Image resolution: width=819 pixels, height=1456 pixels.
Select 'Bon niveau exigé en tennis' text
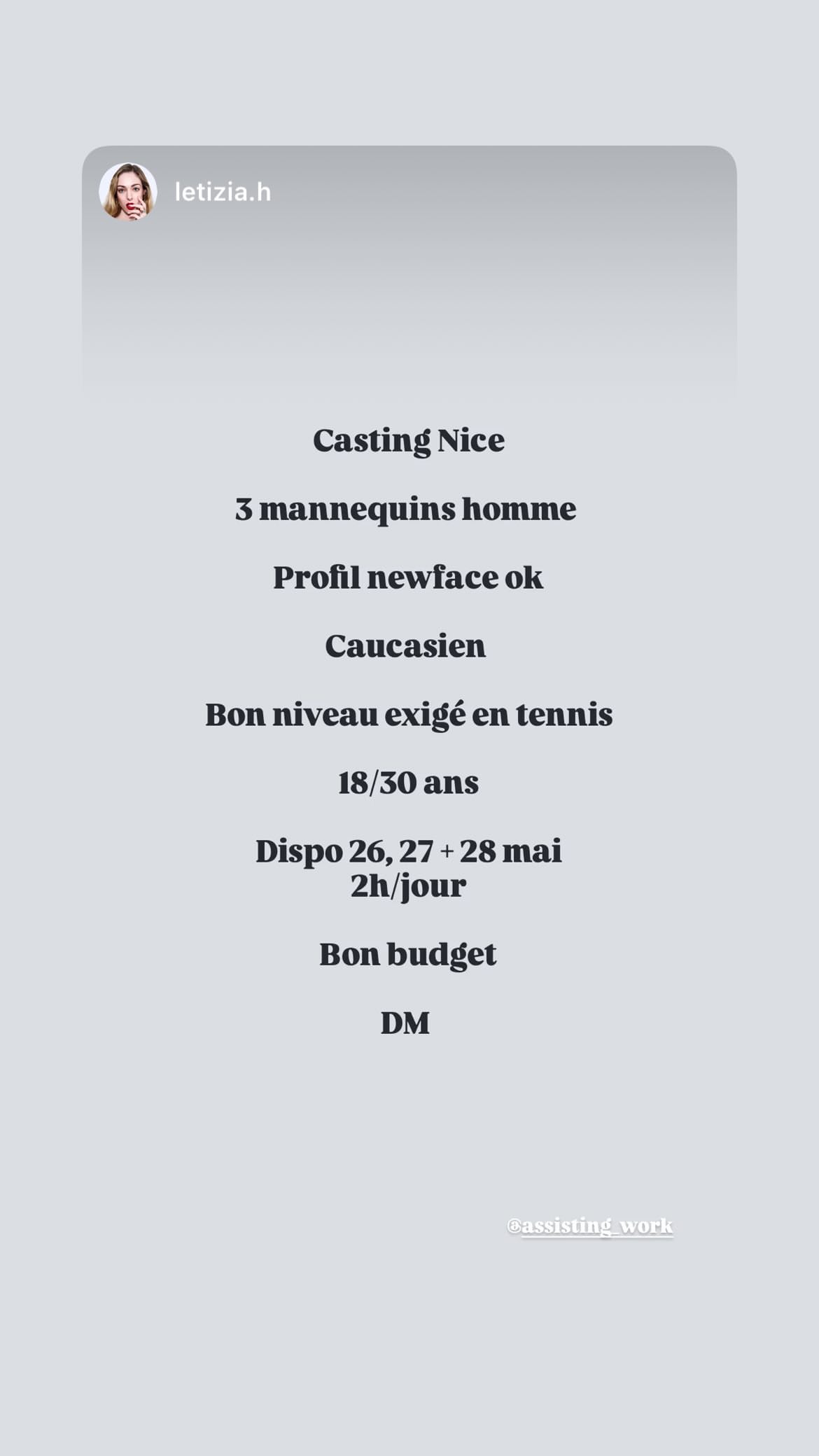click(x=409, y=715)
